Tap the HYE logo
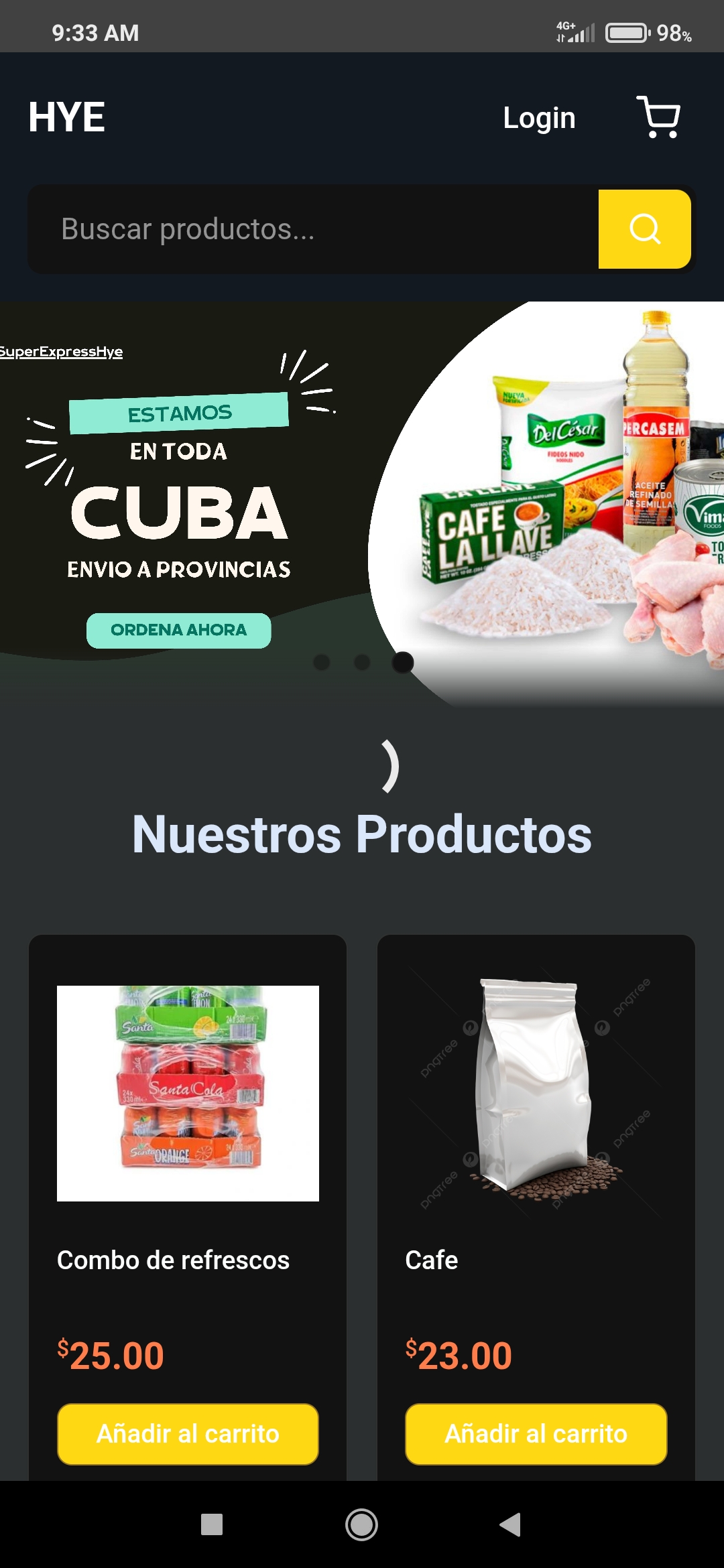724x1568 pixels. pyautogui.click(x=68, y=117)
